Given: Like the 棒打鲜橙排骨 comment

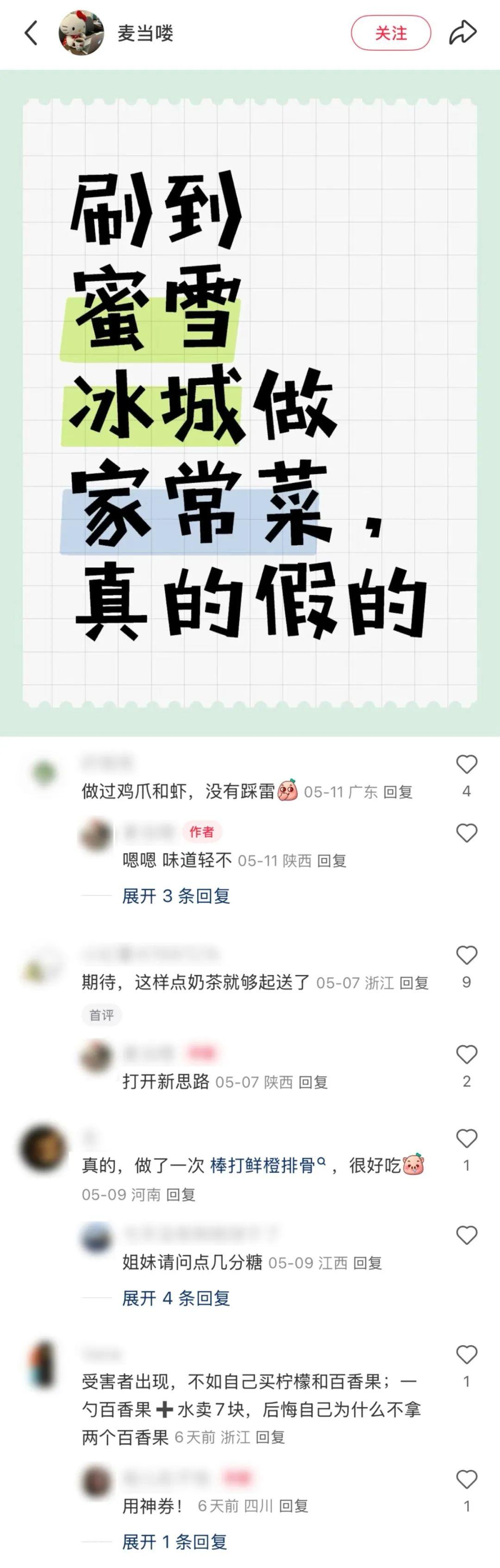Looking at the screenshot, I should click(467, 1138).
